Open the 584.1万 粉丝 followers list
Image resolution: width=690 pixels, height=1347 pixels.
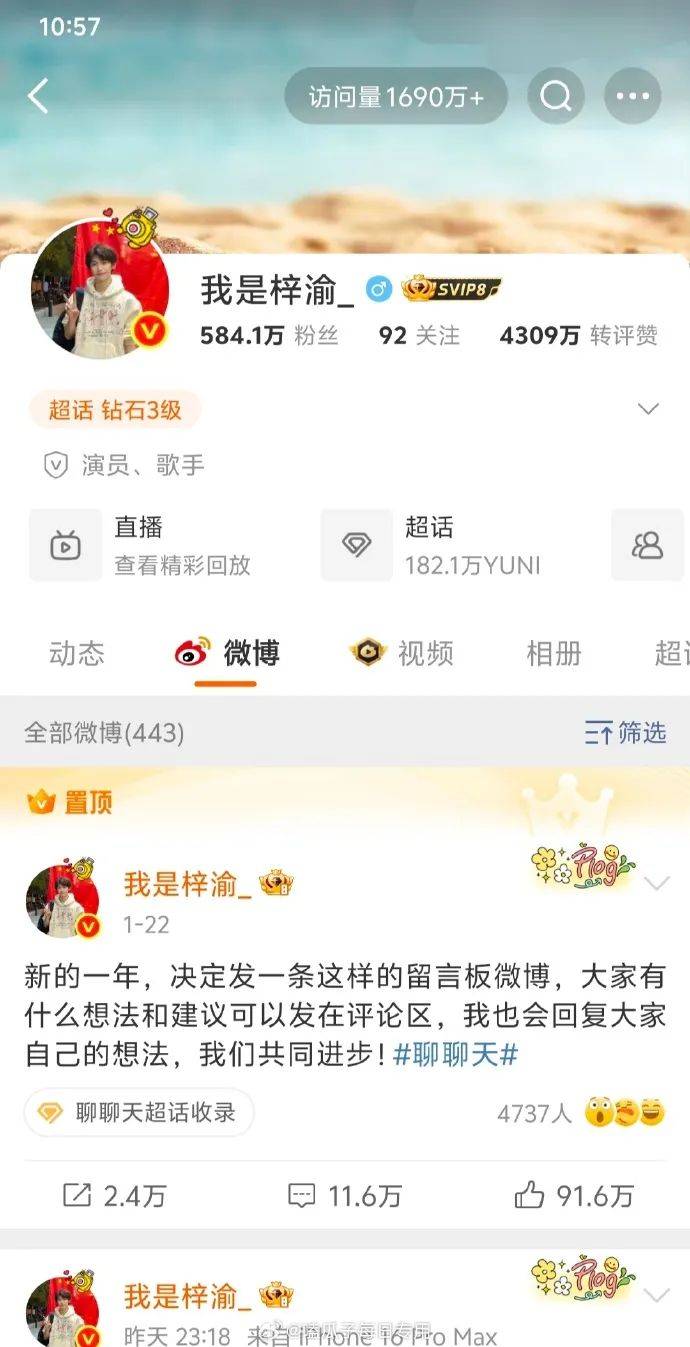coord(269,336)
